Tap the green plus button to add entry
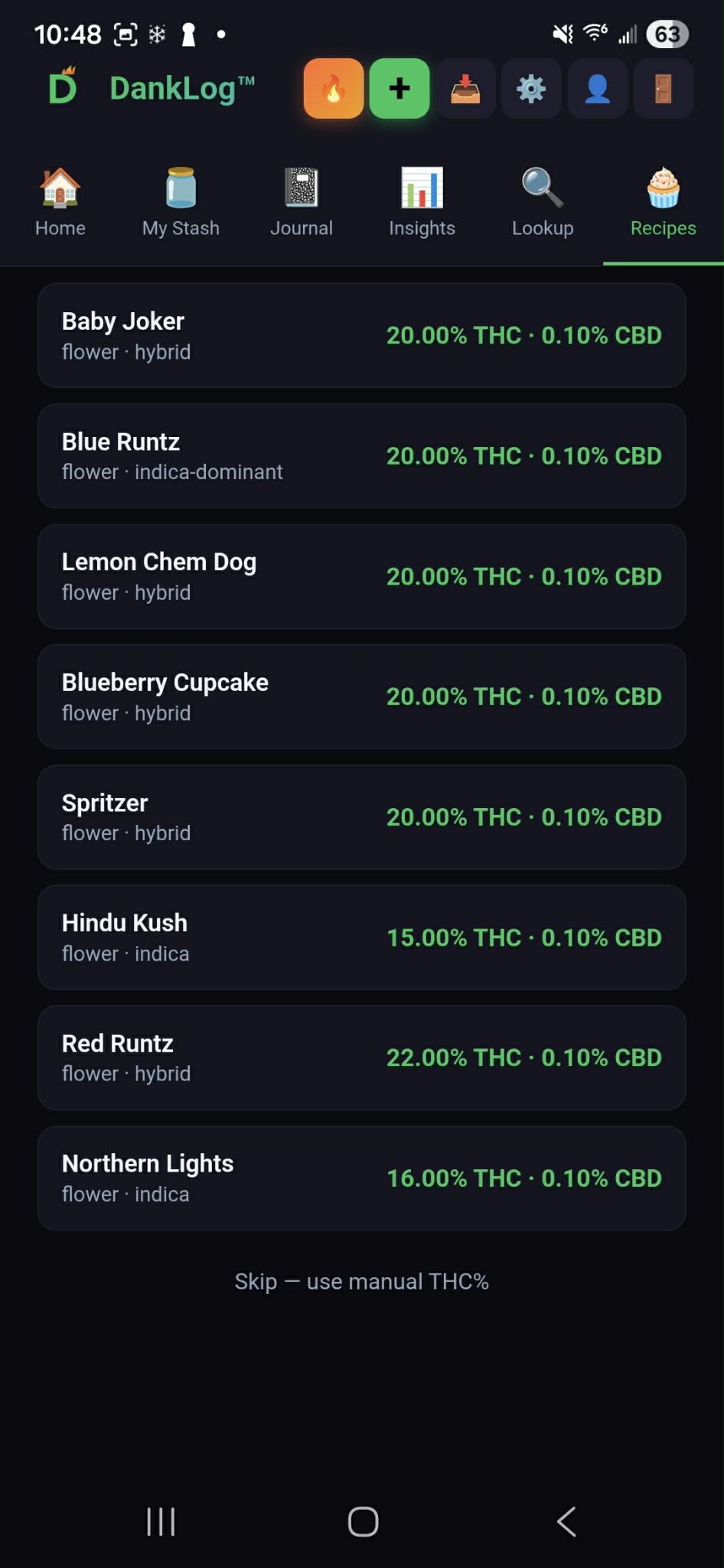The height and width of the screenshot is (1568, 724). (399, 89)
